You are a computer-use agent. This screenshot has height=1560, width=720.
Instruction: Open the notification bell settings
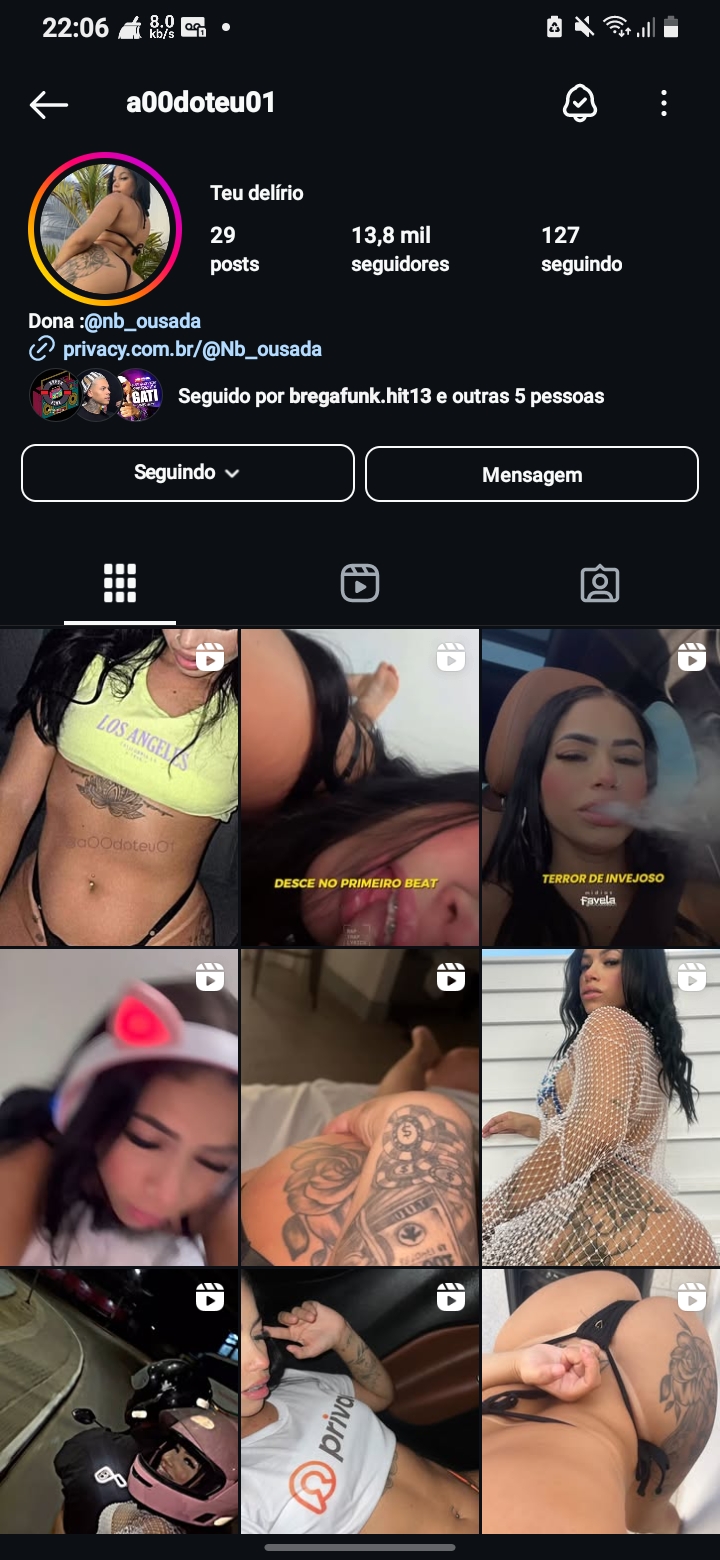click(580, 103)
